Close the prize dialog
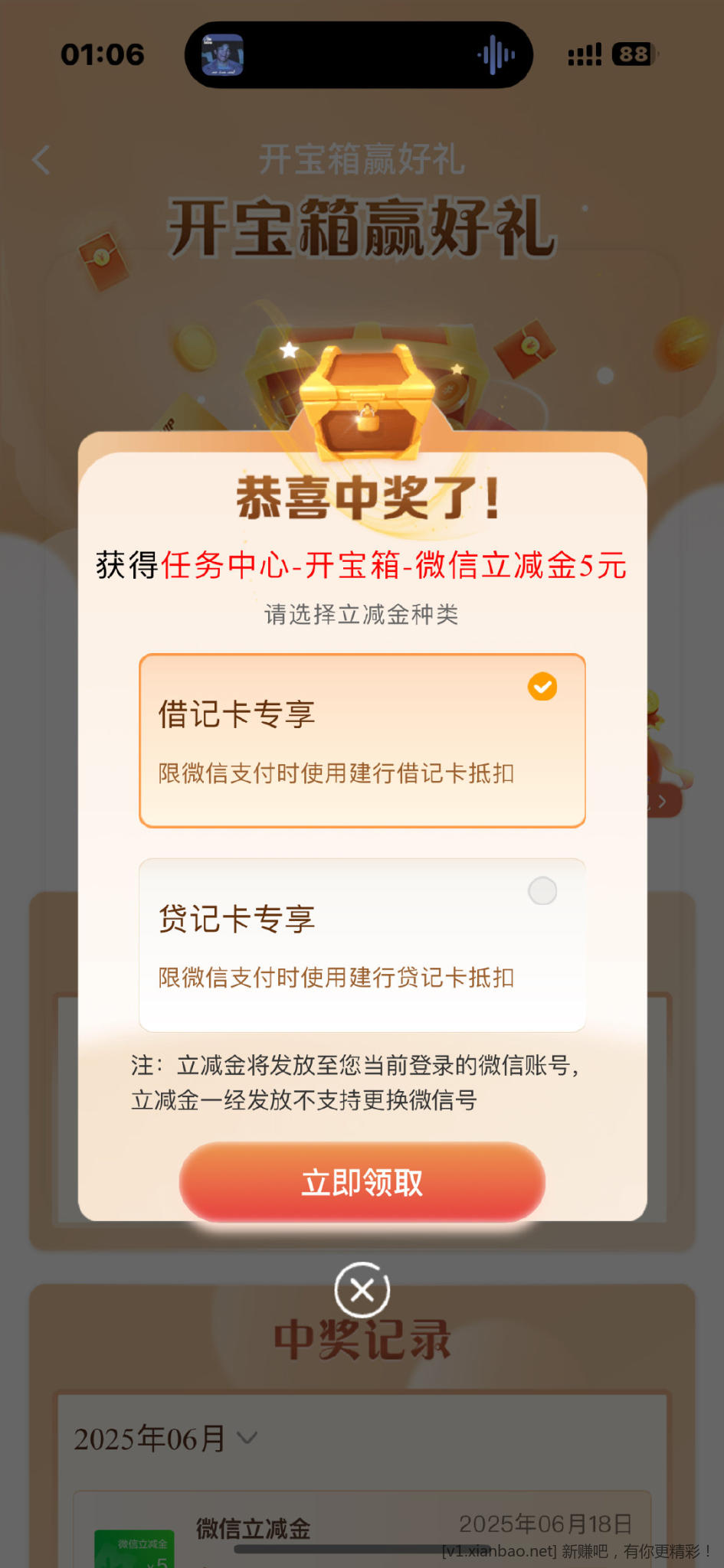724x1568 pixels. 362,1290
